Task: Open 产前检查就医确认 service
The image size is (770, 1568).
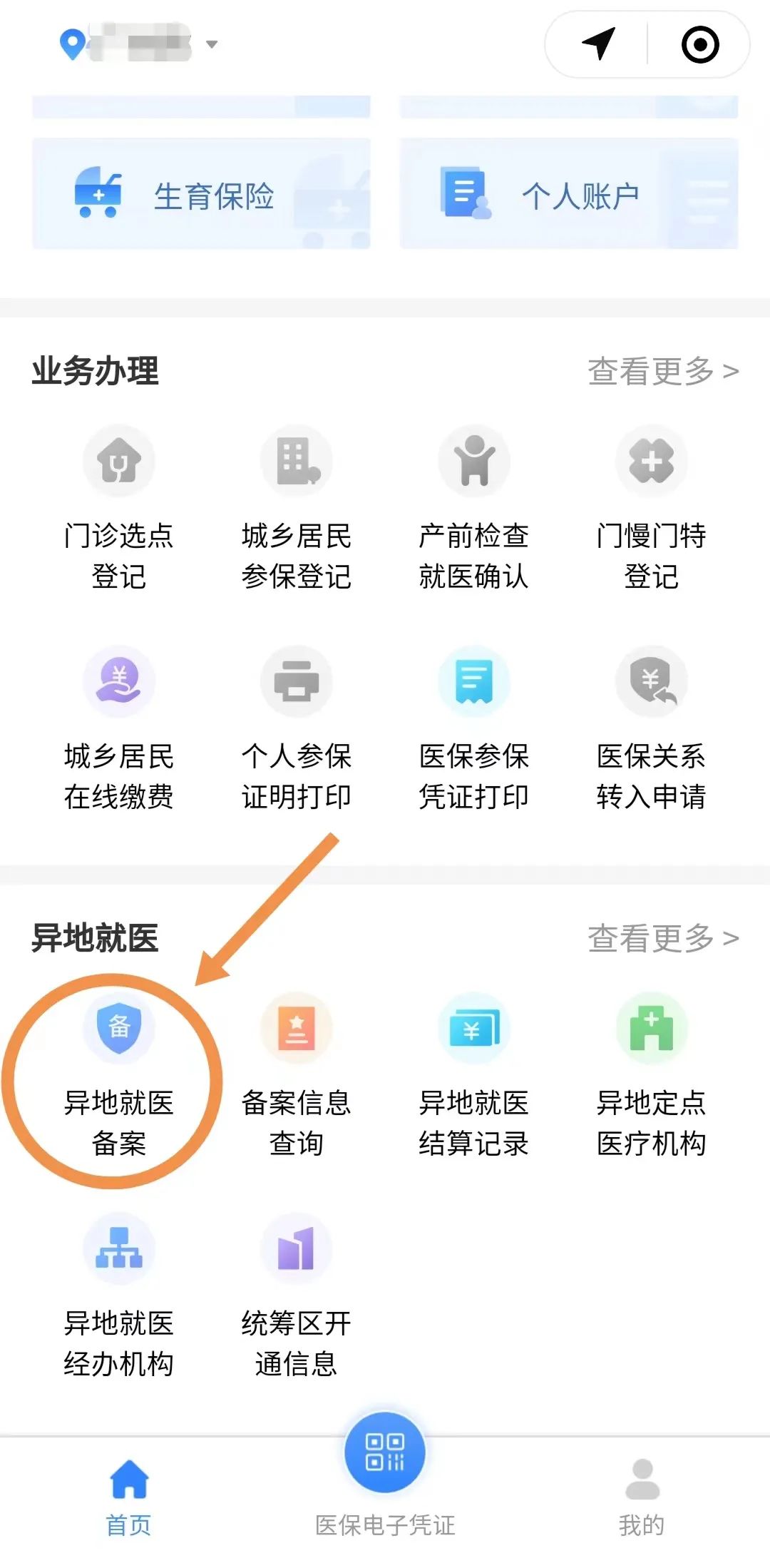Action: pos(473,506)
